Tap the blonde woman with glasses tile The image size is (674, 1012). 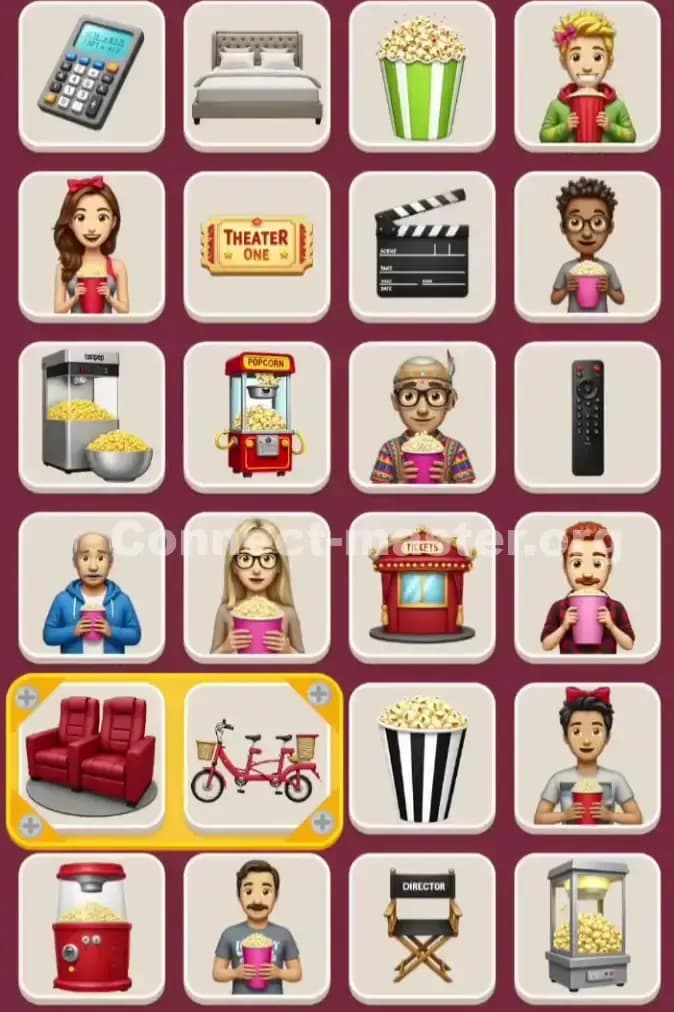click(x=257, y=587)
